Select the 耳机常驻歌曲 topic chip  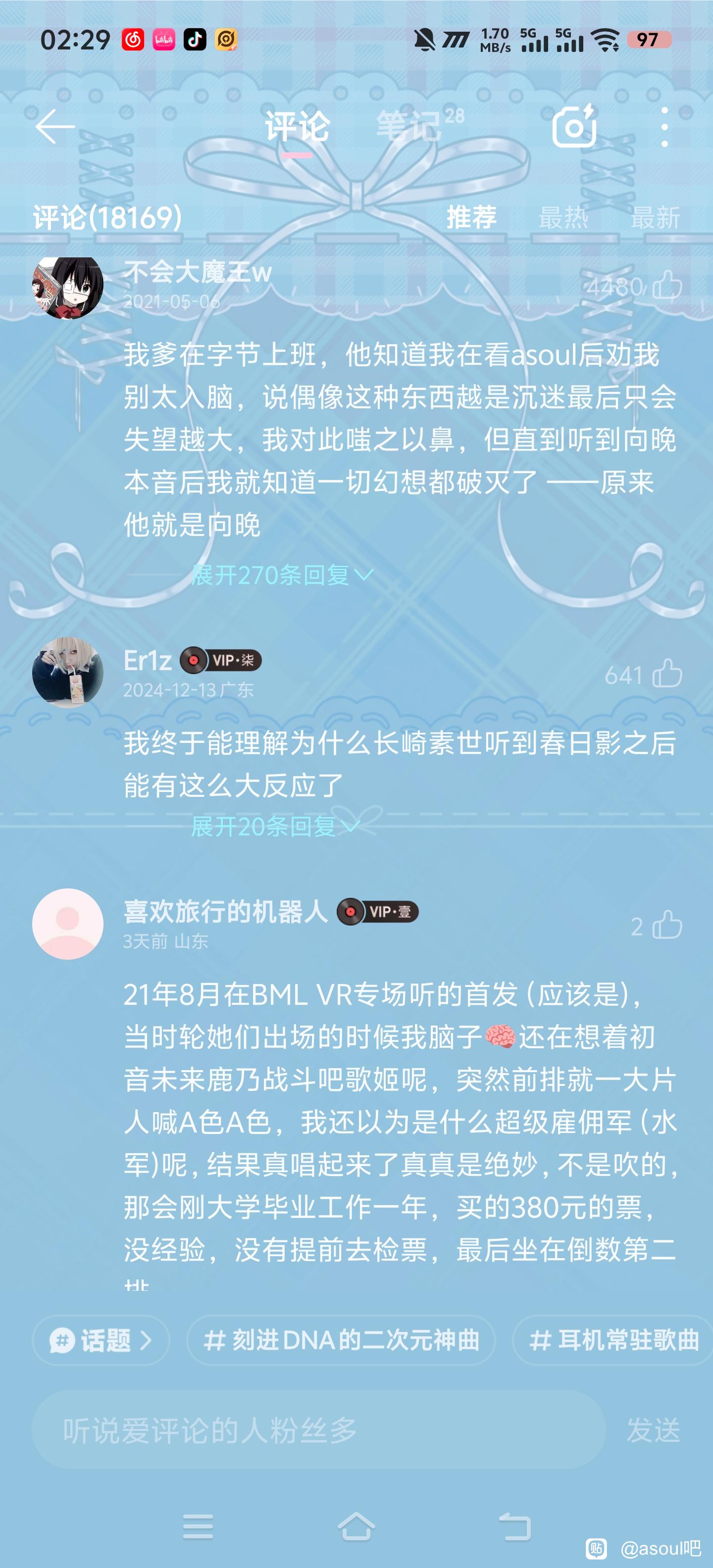(x=613, y=1340)
